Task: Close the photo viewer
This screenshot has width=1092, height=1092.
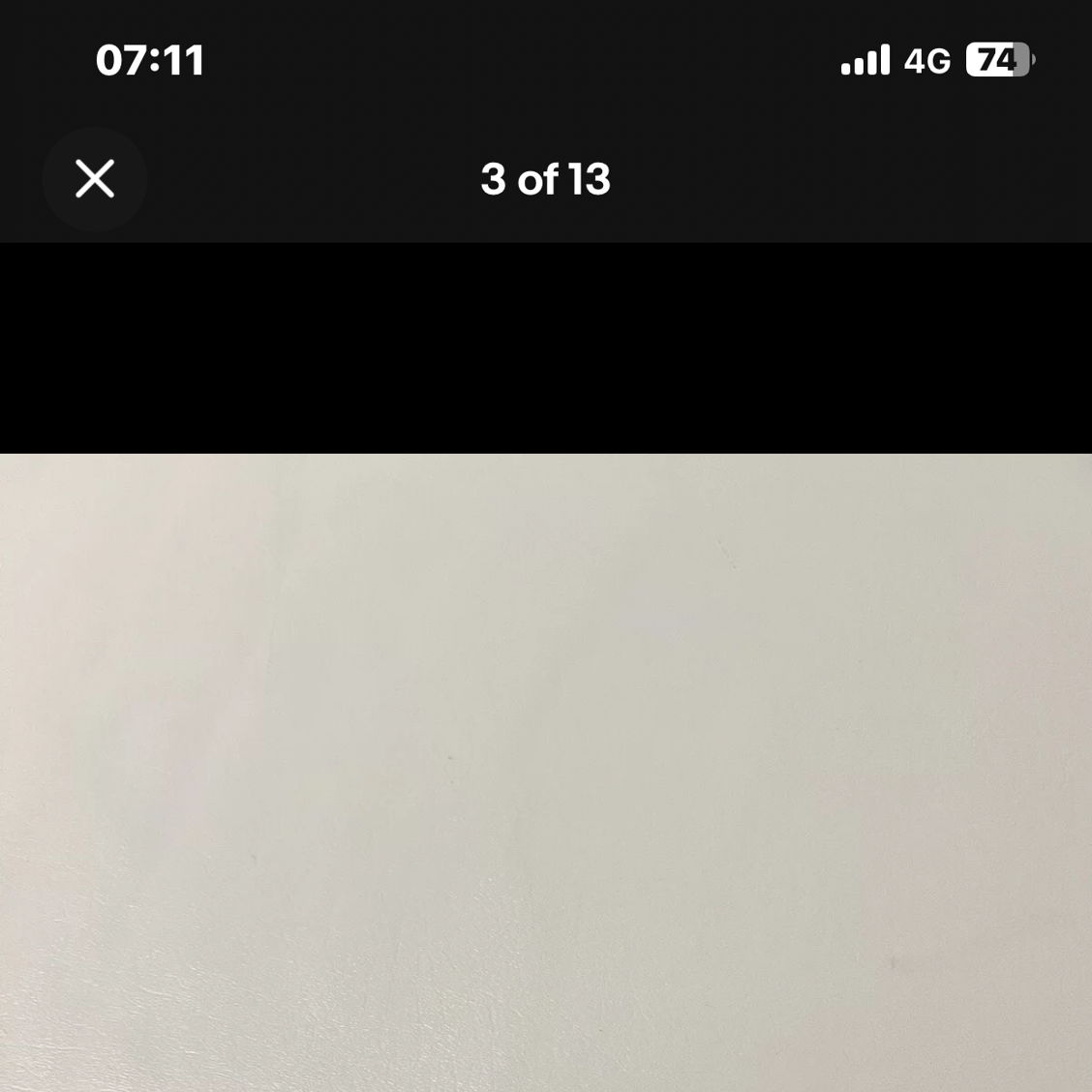Action: click(95, 179)
